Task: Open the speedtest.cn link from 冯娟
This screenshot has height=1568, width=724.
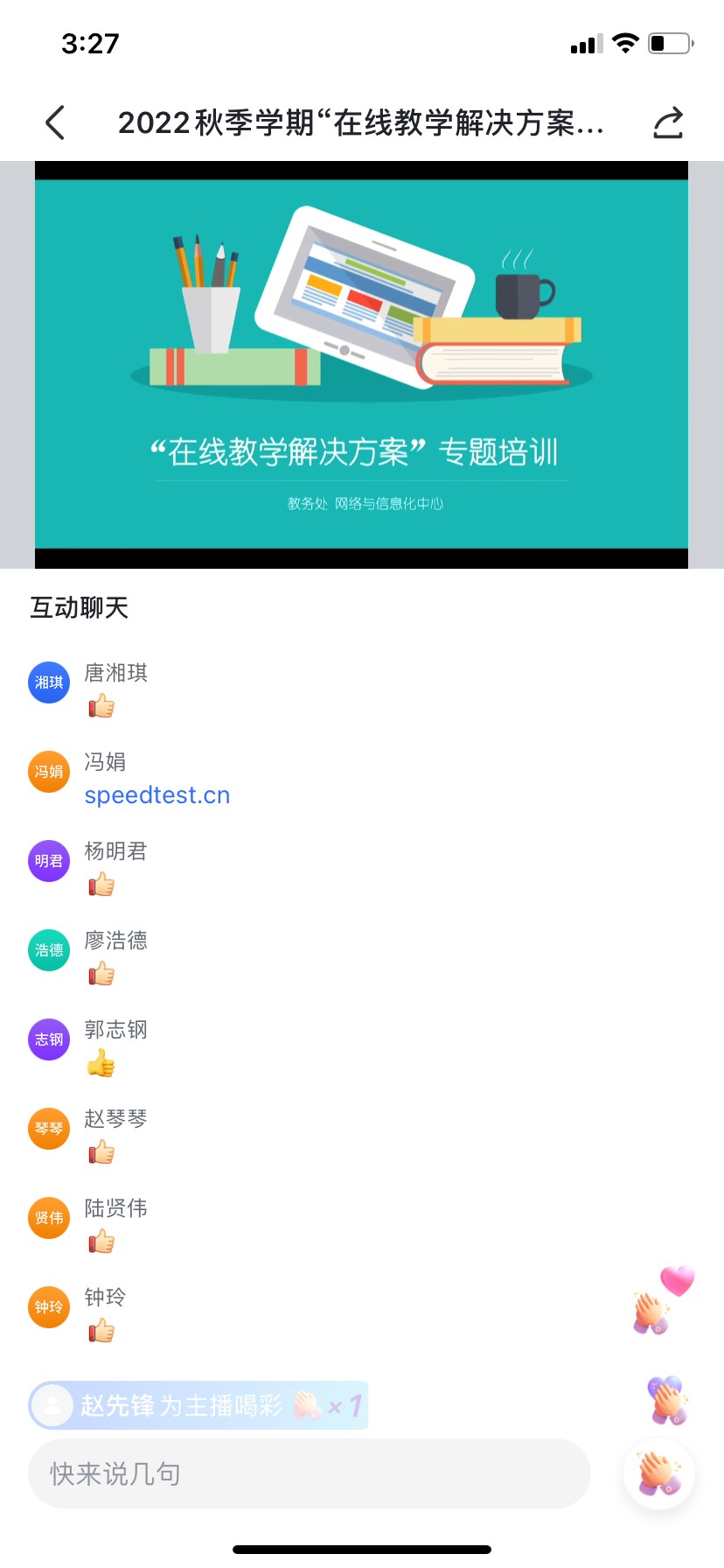Action: pos(157,795)
